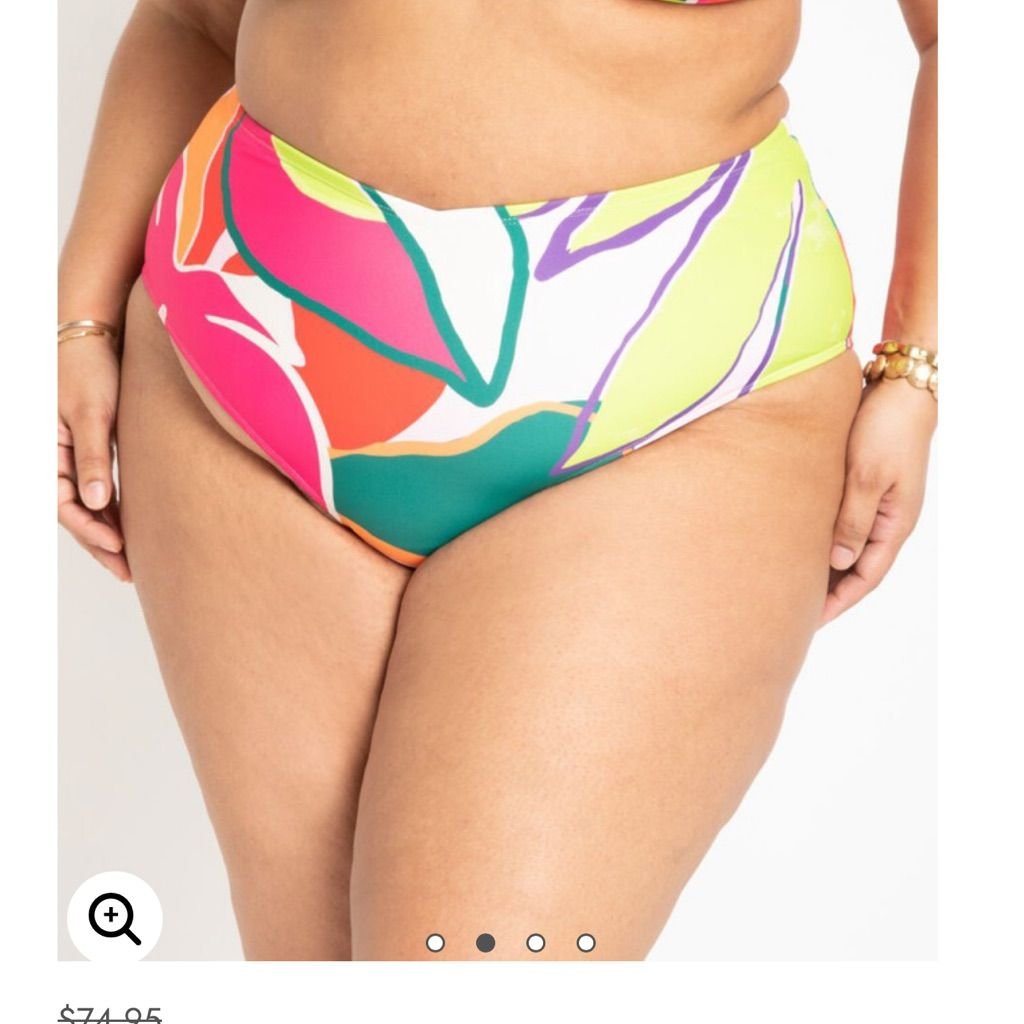Tap the zoom magnifier icon on the product image

[x=114, y=918]
